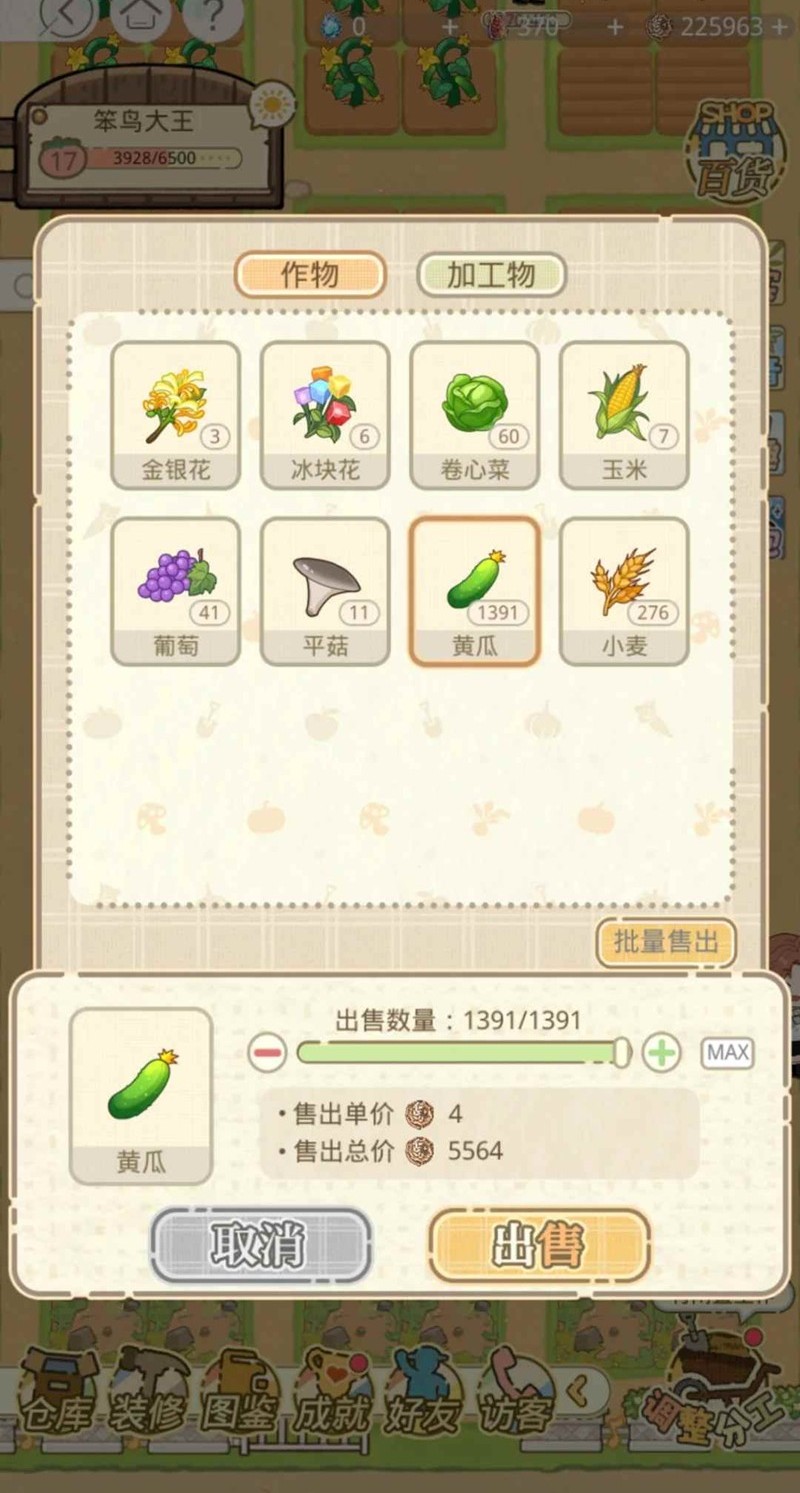Screen dimensions: 800x1493
Task: Tap the sell quantity slider
Action: pyautogui.click(x=460, y=1053)
